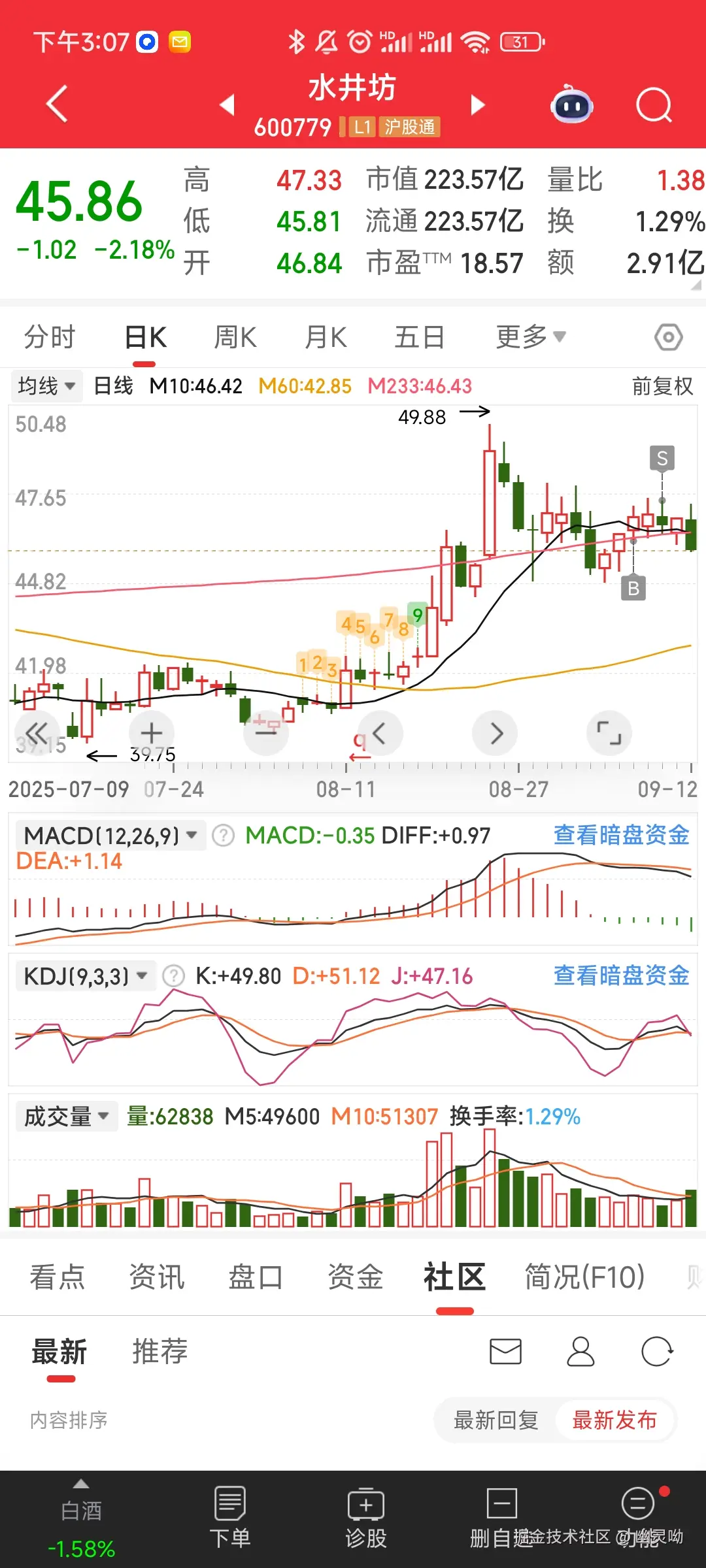This screenshot has width=706, height=1568.
Task: Zoom into the K-line chart with the plus icon
Action: tap(152, 732)
